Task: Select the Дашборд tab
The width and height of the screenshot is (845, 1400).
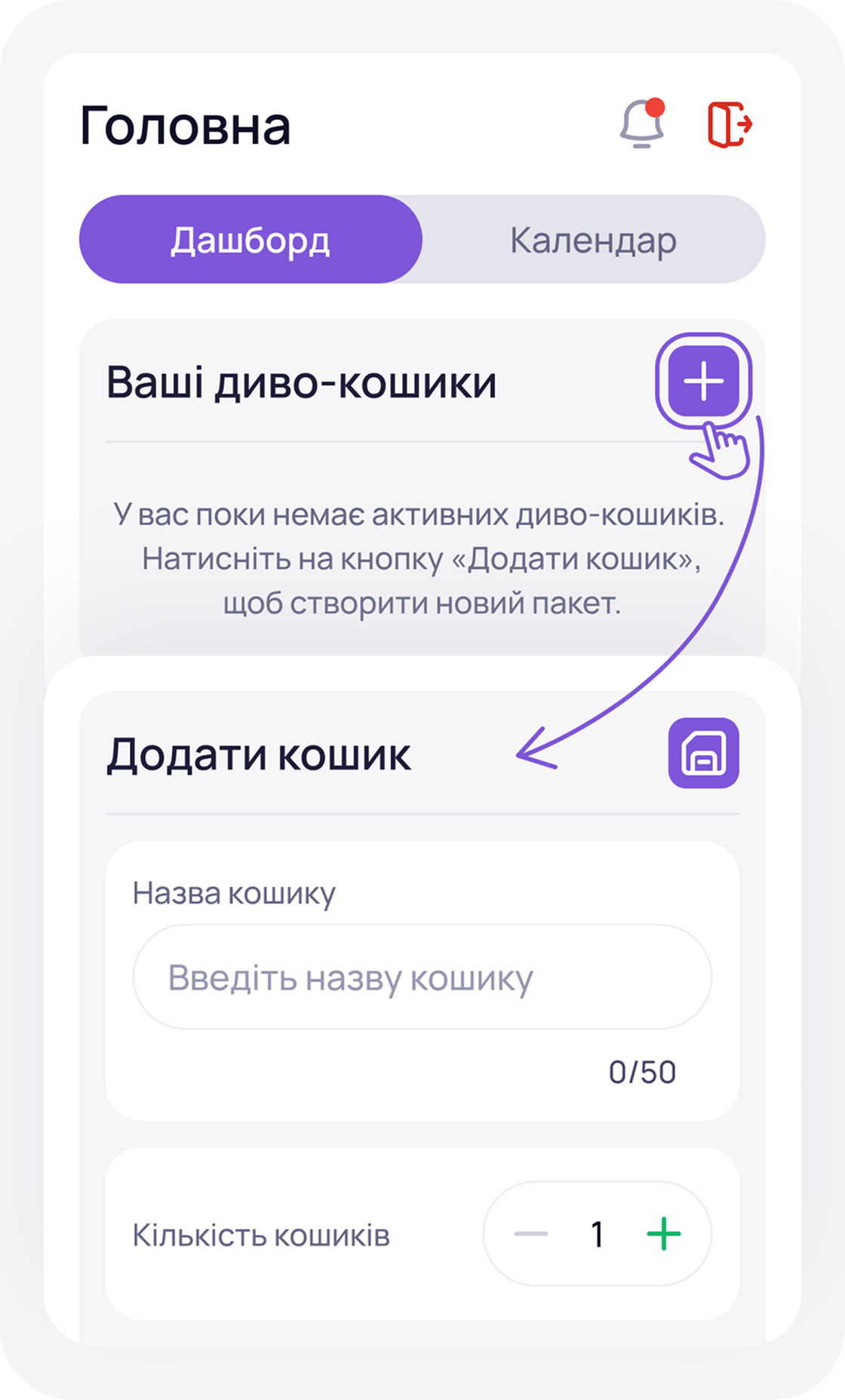Action: pos(250,239)
